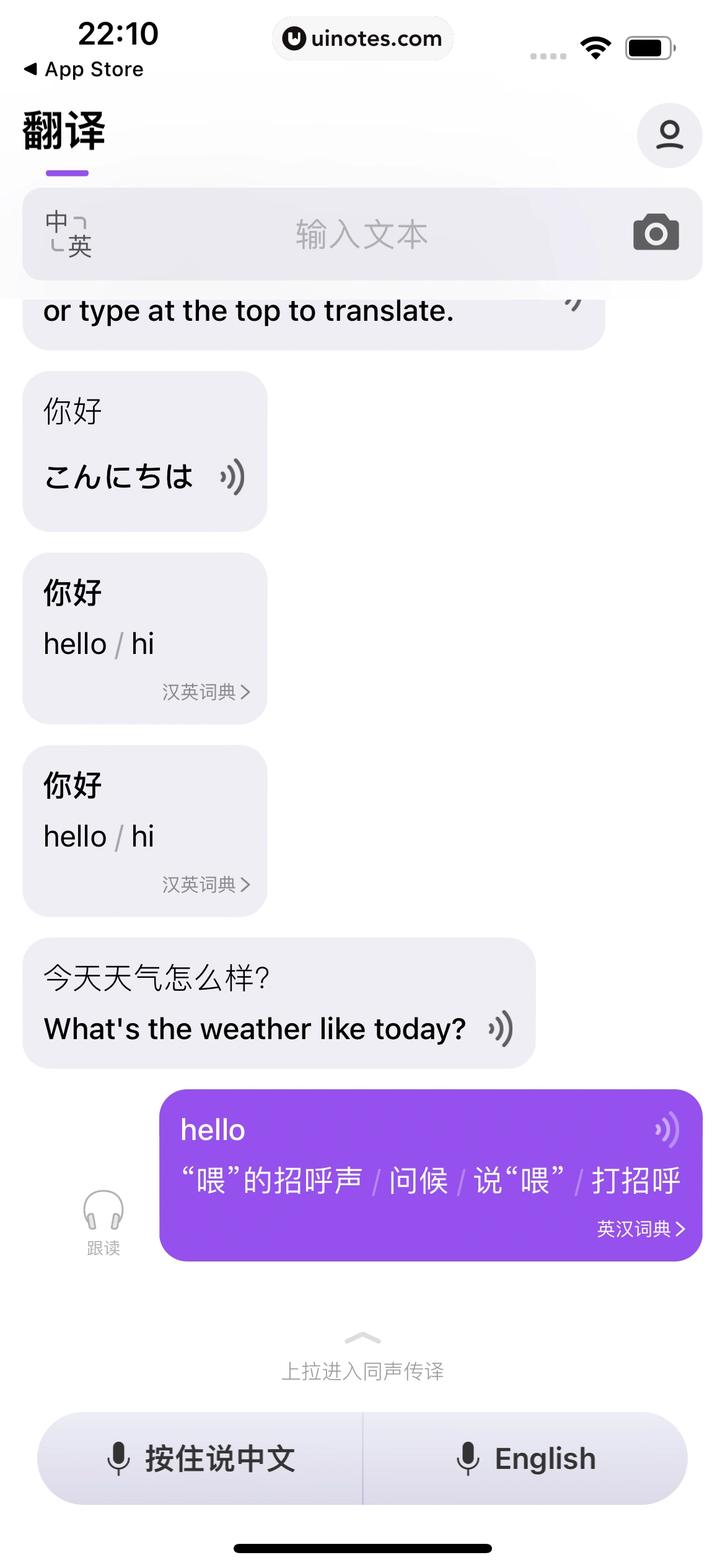Image resolution: width=725 pixels, height=1568 pixels.
Task: Open 英汉词典 in the purple bubble
Action: [641, 1228]
